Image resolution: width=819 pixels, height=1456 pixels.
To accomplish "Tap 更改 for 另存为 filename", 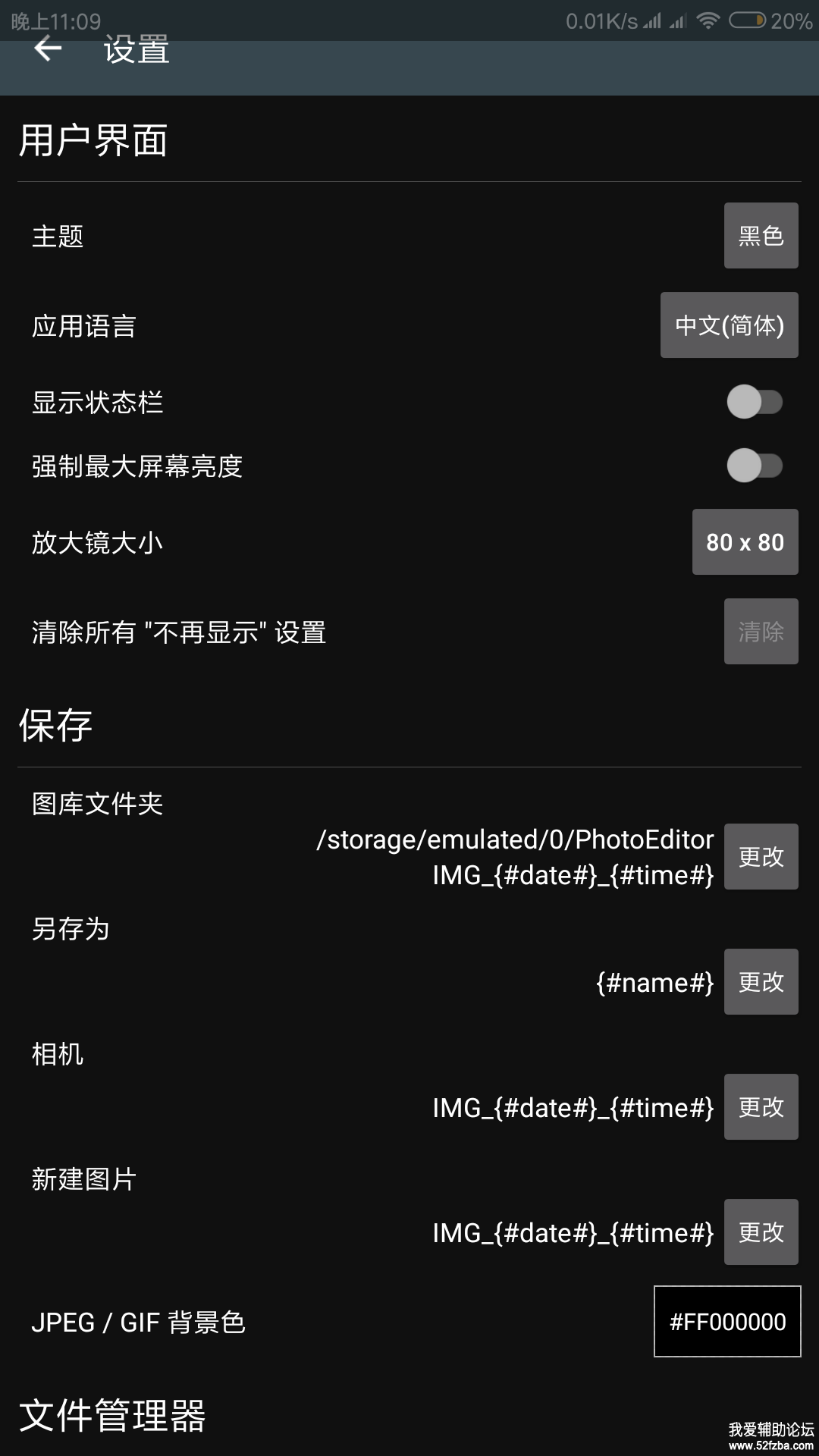I will [x=761, y=982].
